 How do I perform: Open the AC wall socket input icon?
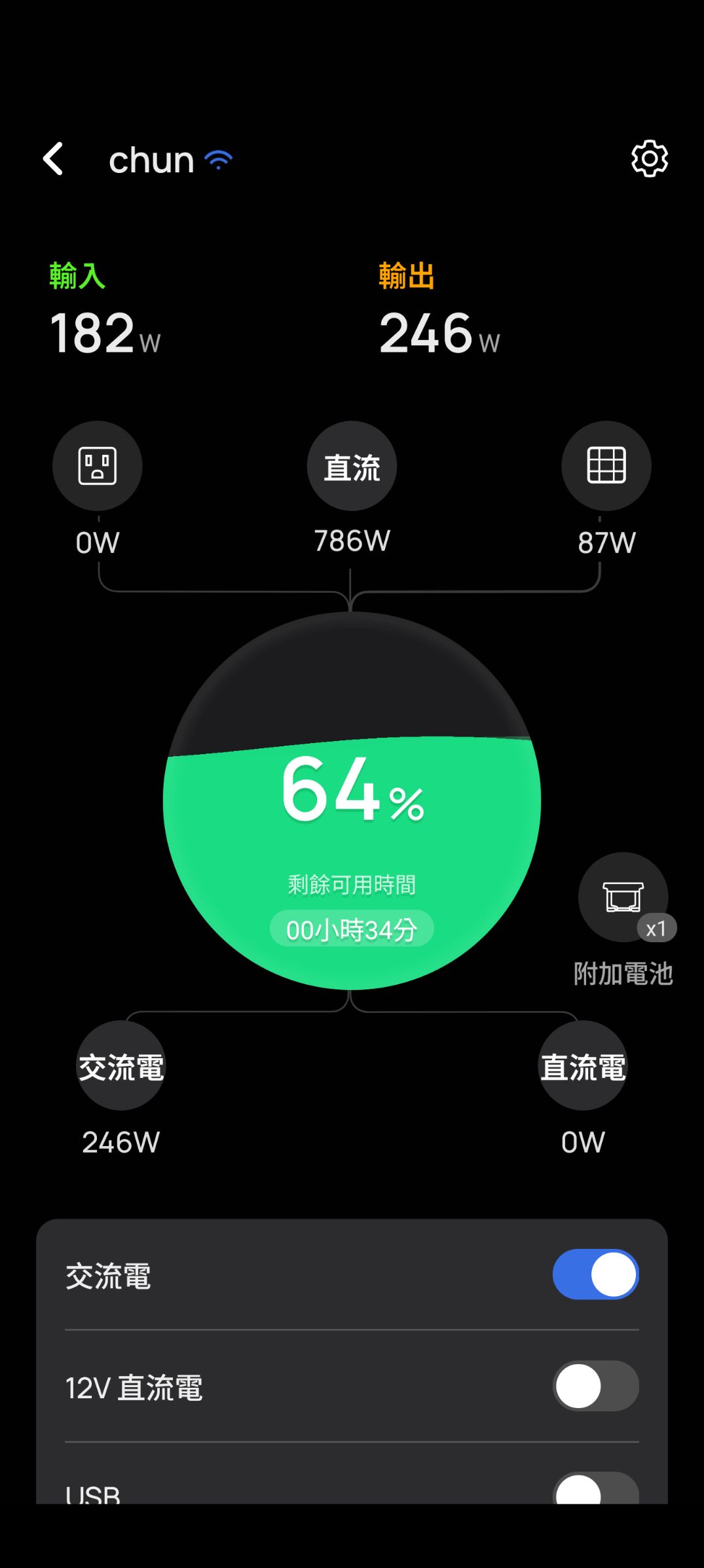(98, 466)
